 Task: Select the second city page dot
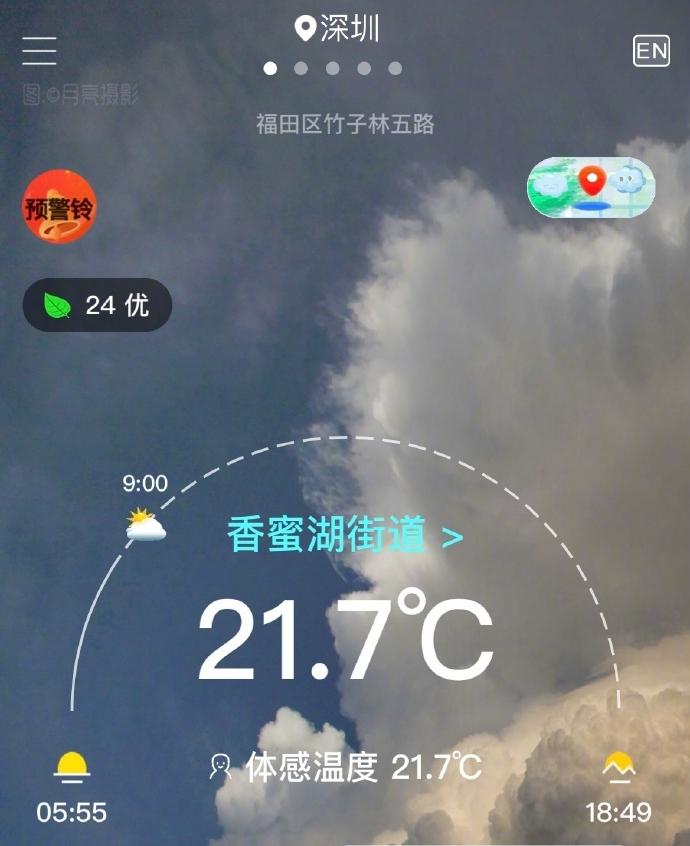(301, 69)
